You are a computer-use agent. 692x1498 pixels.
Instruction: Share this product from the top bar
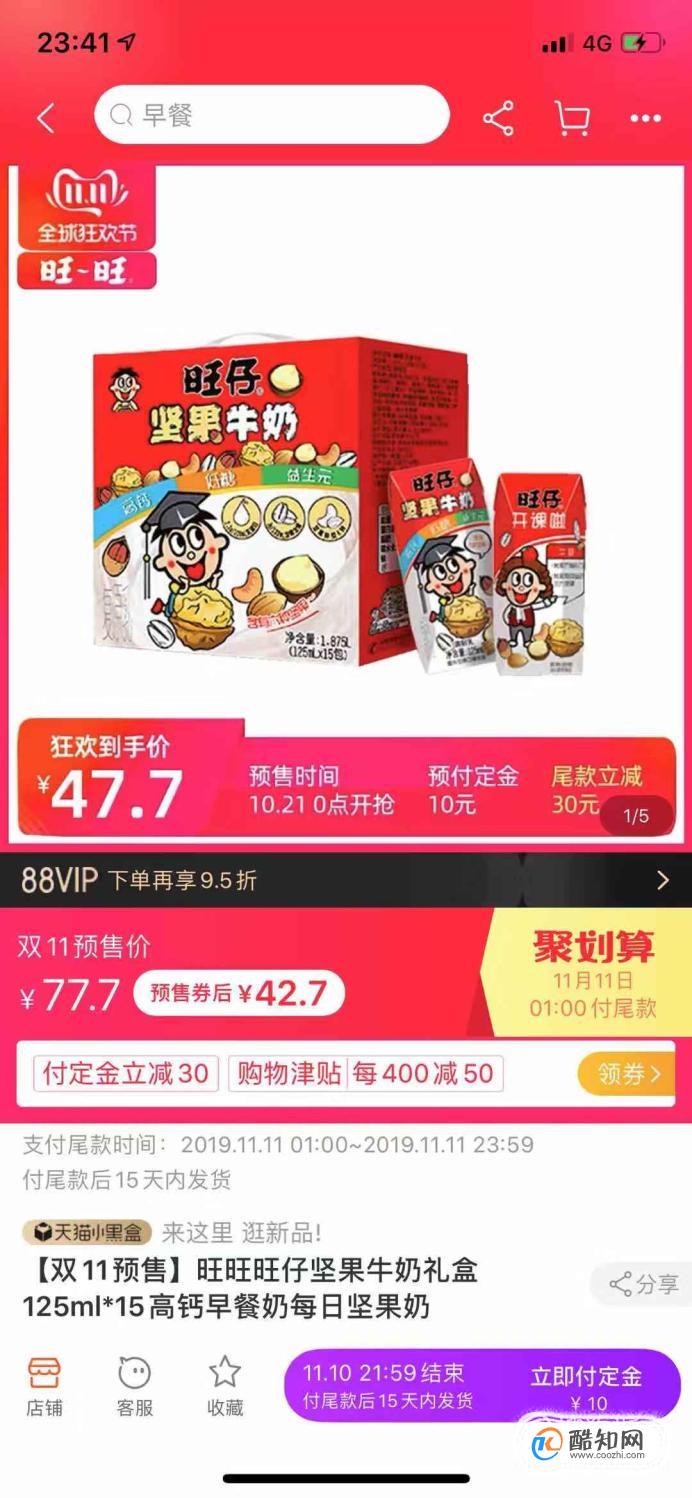[x=498, y=119]
